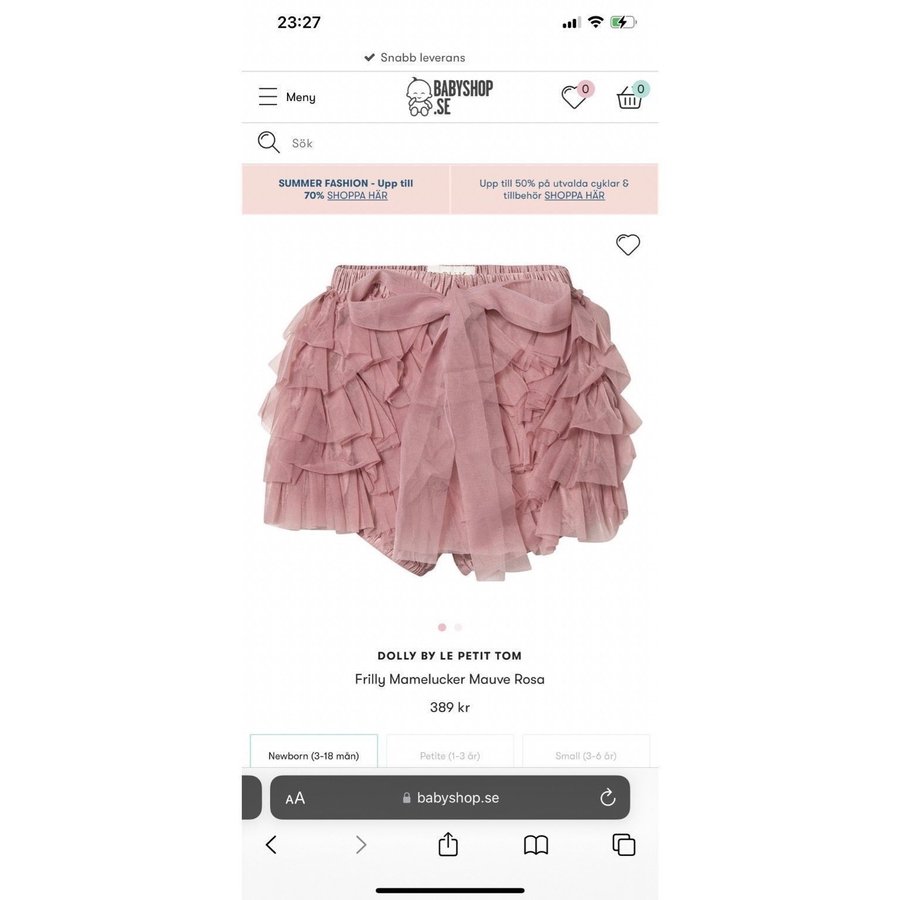Select size Newborn (3-18 mån)
The image size is (900, 900).
[313, 755]
